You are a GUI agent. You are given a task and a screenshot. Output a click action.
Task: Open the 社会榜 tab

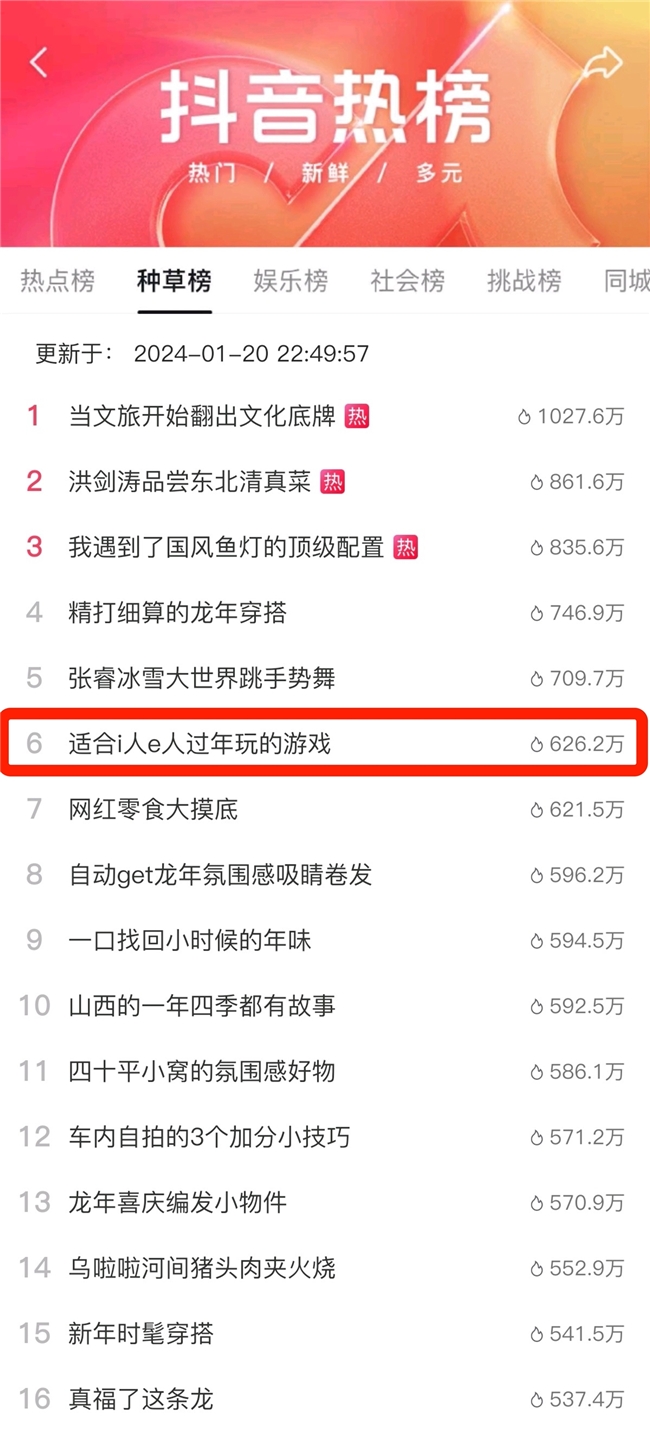pyautogui.click(x=407, y=281)
